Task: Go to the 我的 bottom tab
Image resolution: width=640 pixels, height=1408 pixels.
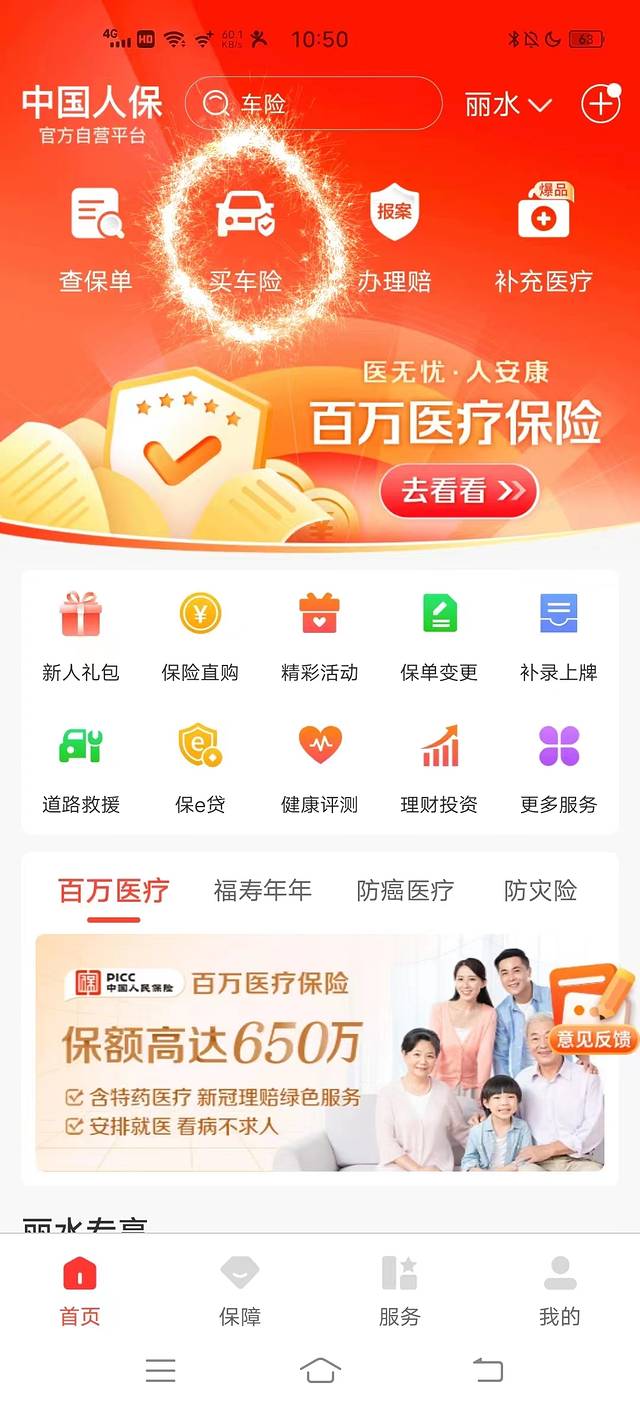Action: click(x=559, y=1290)
